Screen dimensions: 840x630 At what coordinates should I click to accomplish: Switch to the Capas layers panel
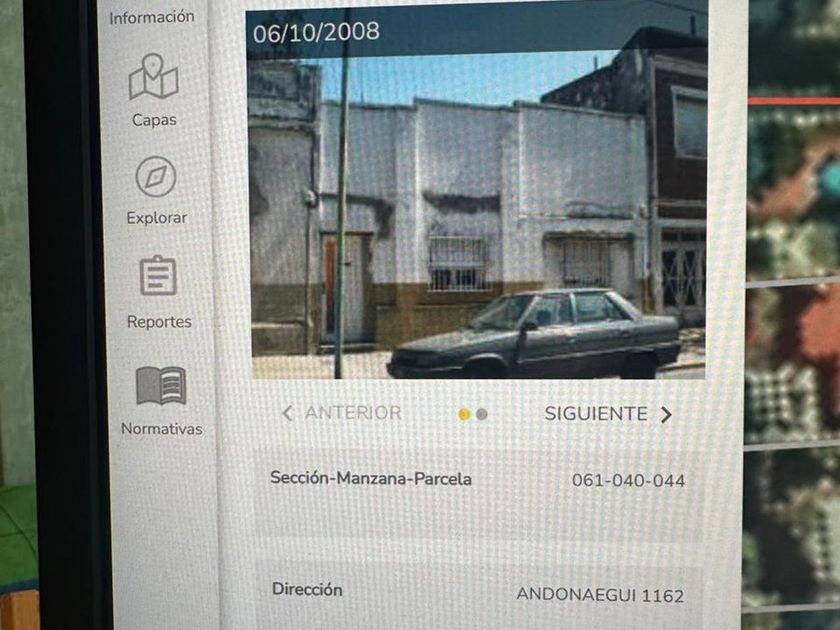click(154, 91)
